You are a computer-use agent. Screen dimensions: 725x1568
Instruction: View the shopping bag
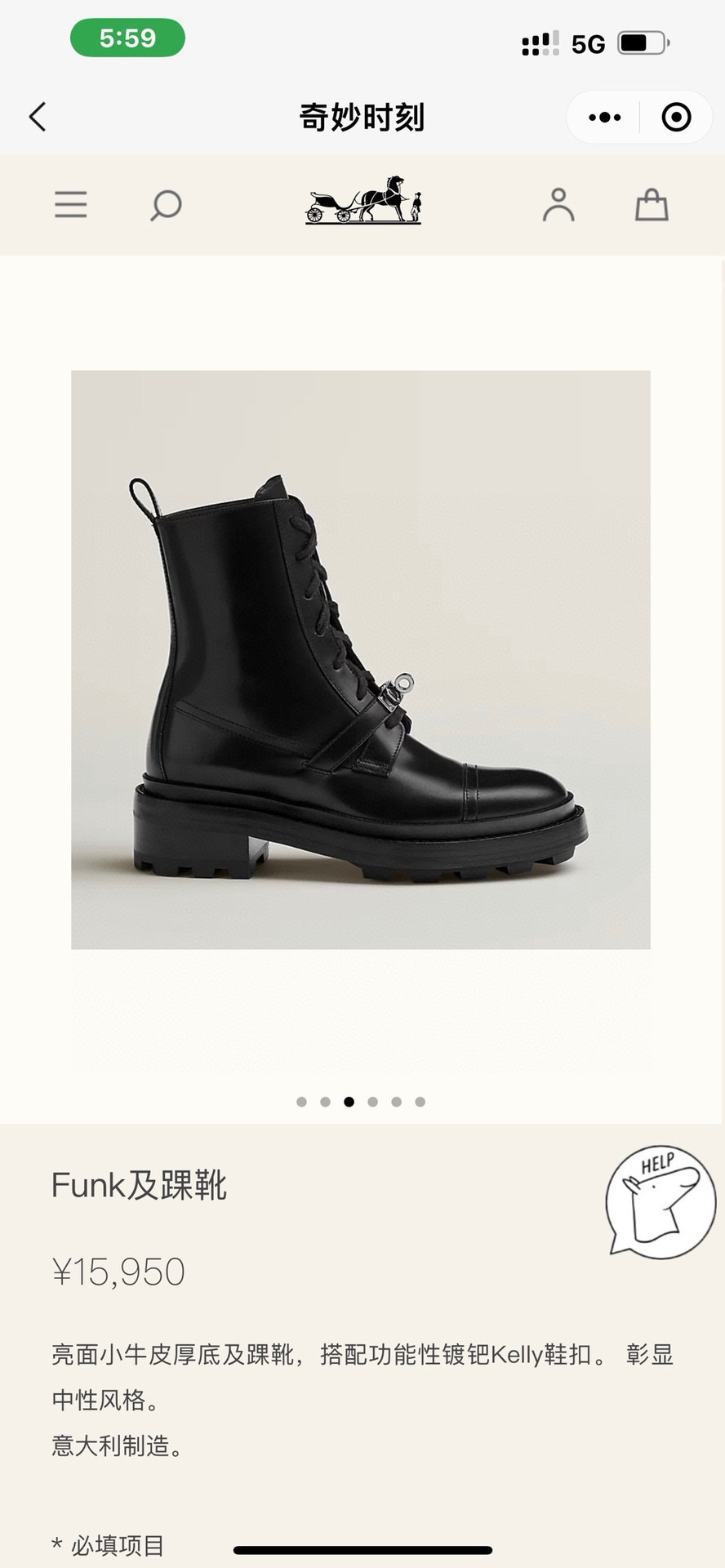click(x=652, y=204)
